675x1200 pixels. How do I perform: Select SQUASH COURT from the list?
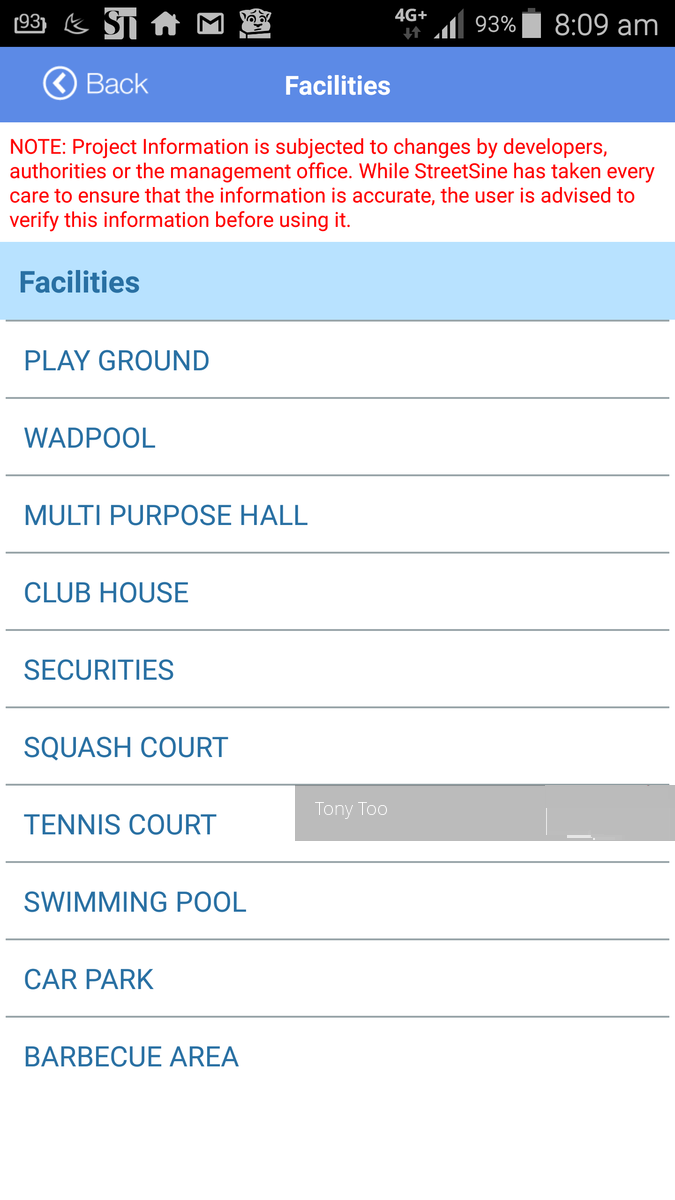pos(337,747)
